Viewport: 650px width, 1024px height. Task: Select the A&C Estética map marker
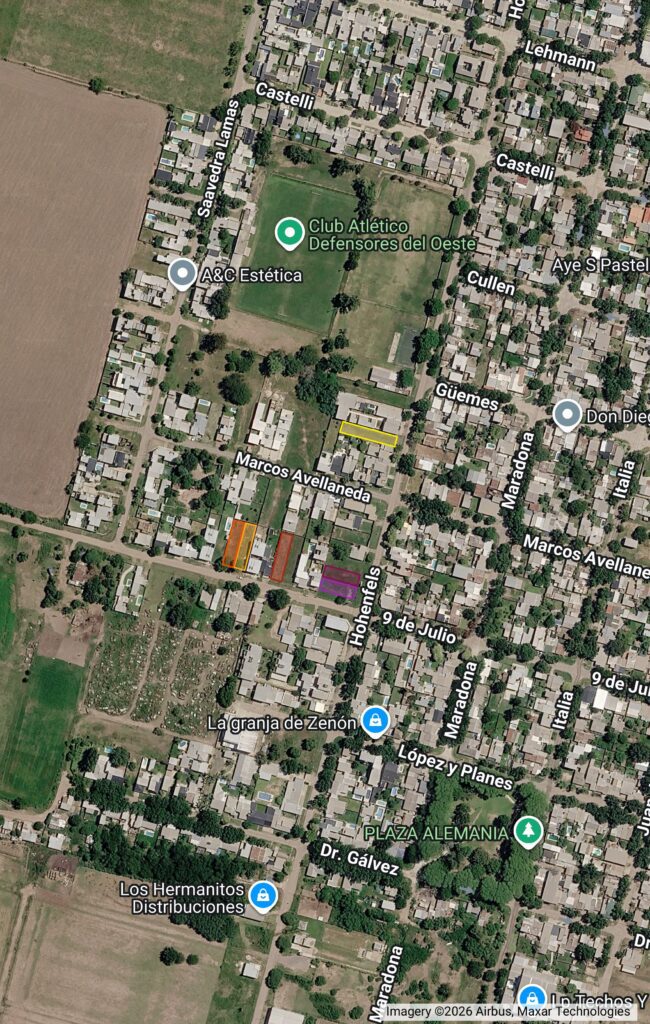coord(182,274)
